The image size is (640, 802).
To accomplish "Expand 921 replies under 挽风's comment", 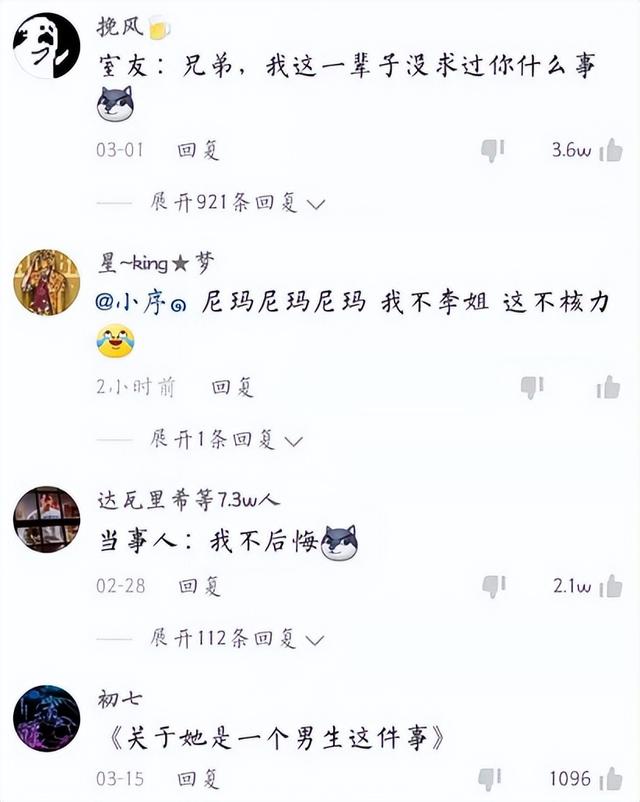I will click(x=238, y=204).
